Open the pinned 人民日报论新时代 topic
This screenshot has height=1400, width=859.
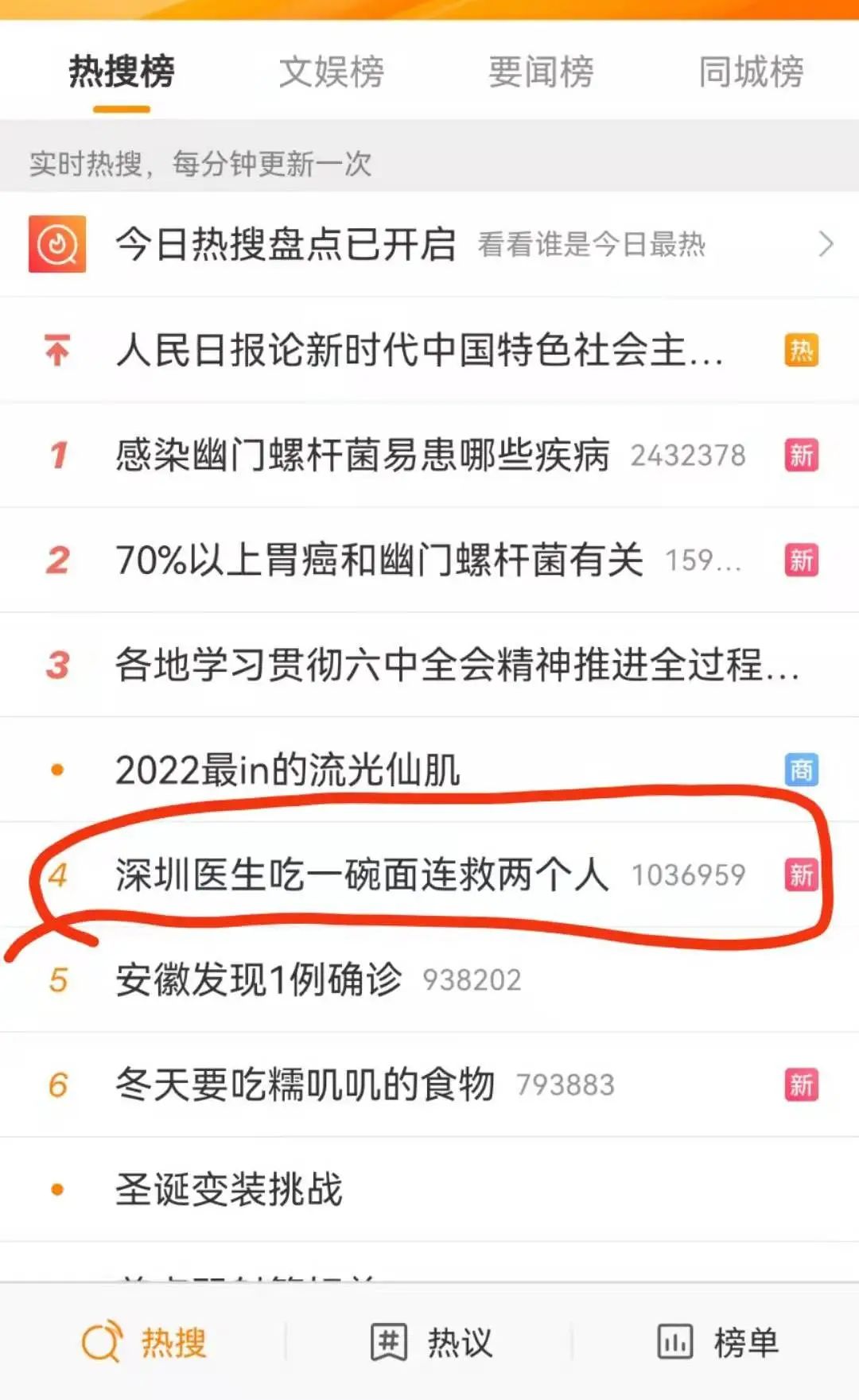pyautogui.click(x=429, y=350)
